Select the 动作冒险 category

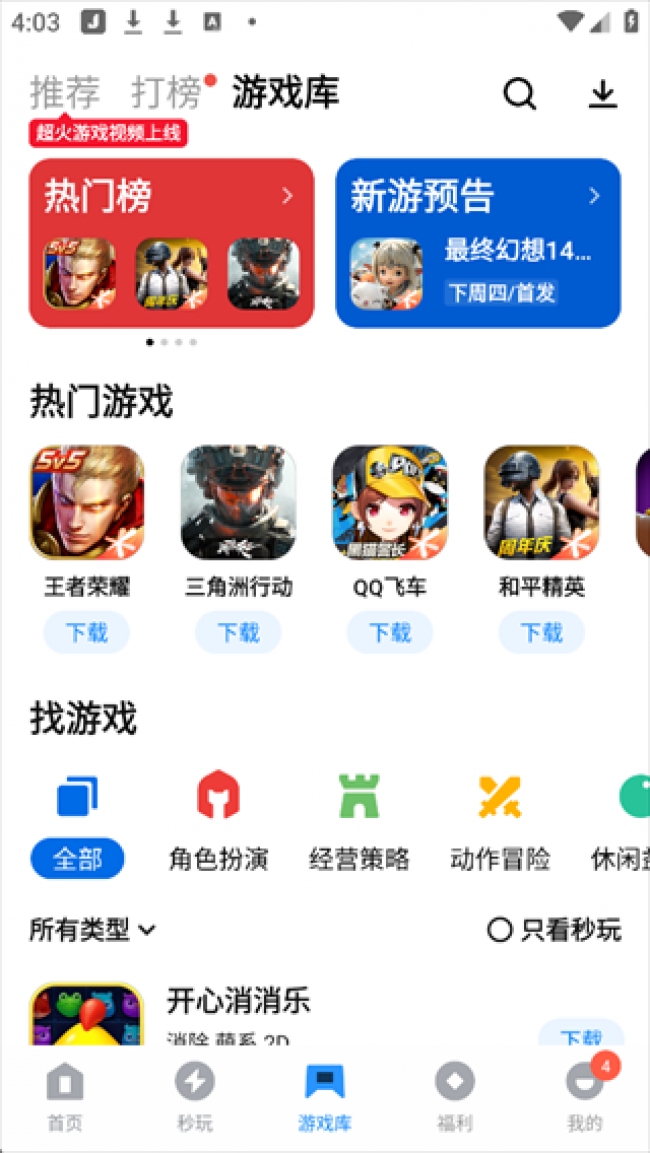click(499, 820)
